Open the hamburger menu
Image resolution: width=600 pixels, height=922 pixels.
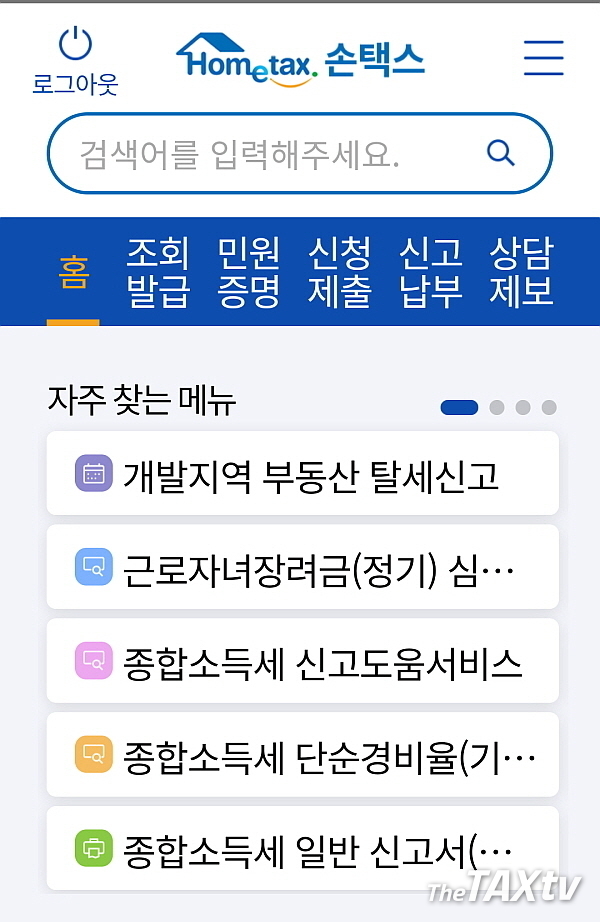point(543,58)
